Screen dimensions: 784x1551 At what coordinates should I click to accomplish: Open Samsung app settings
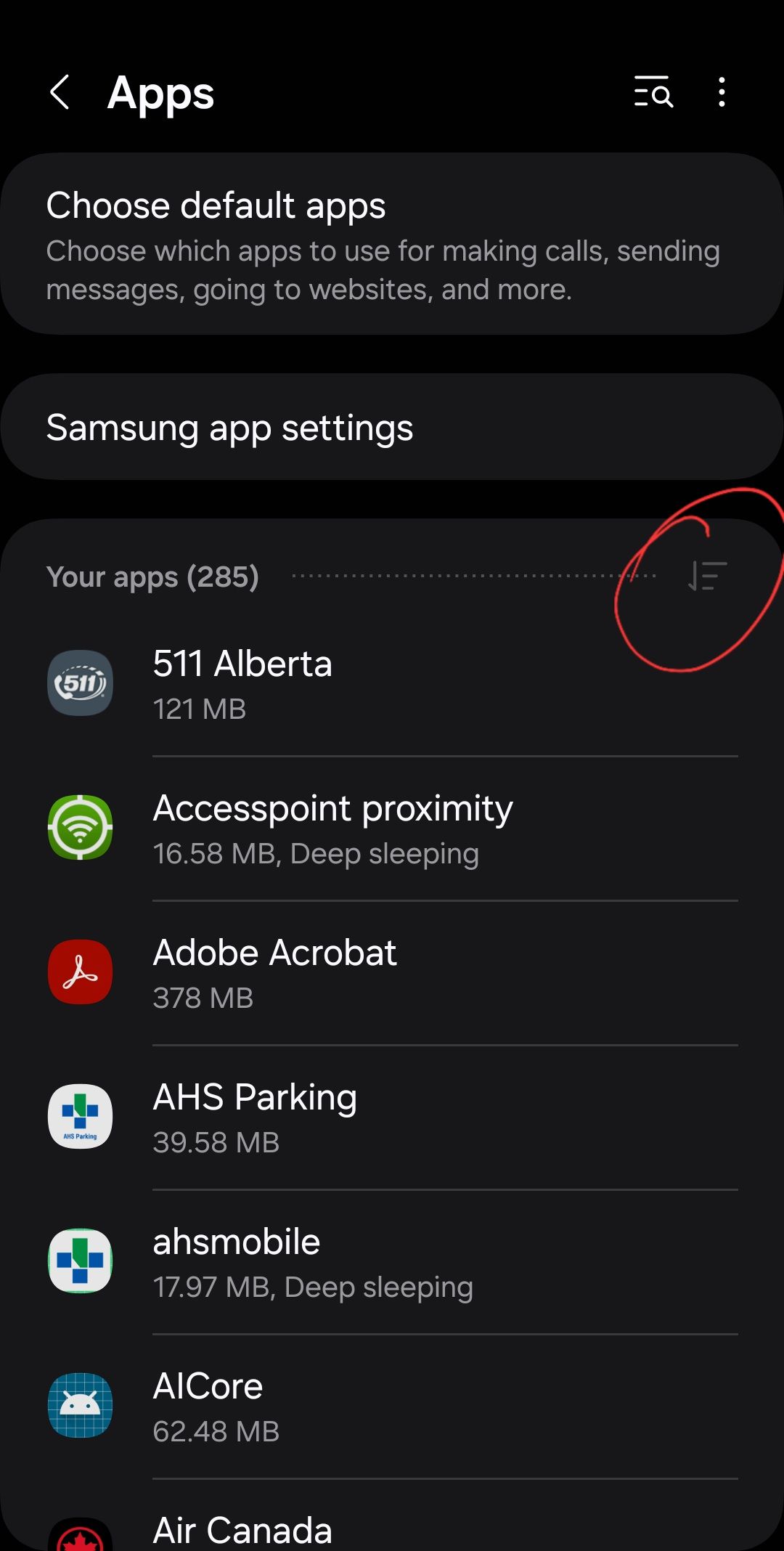coord(392,427)
